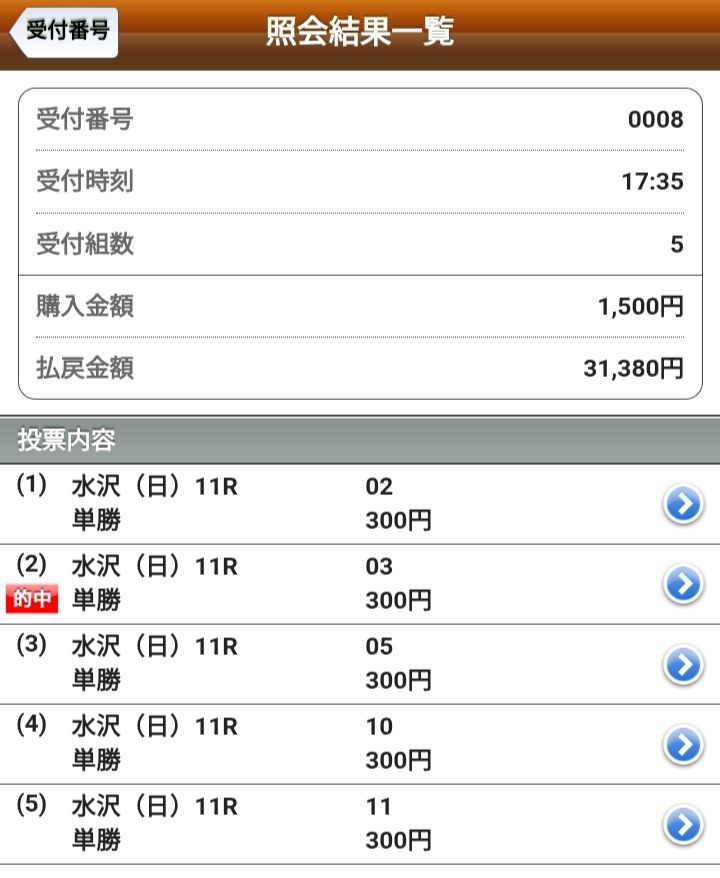720x878 pixels.
Task: Show details of the bet on 10
Action: 683,744
